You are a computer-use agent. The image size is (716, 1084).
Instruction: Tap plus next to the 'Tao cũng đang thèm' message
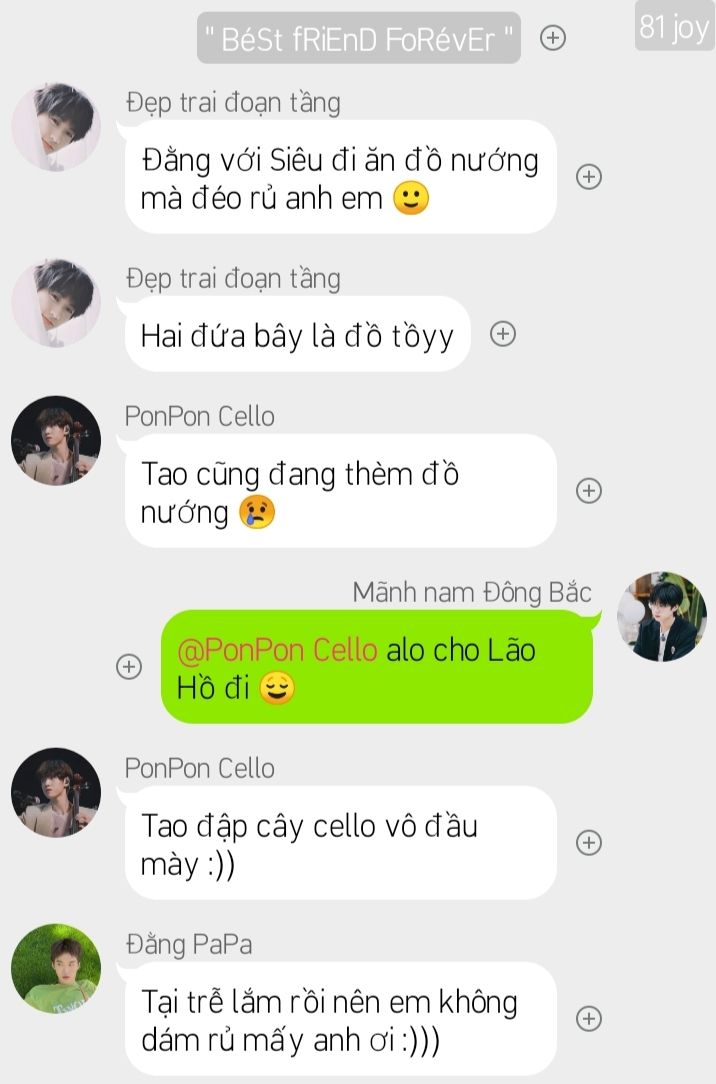coord(589,490)
